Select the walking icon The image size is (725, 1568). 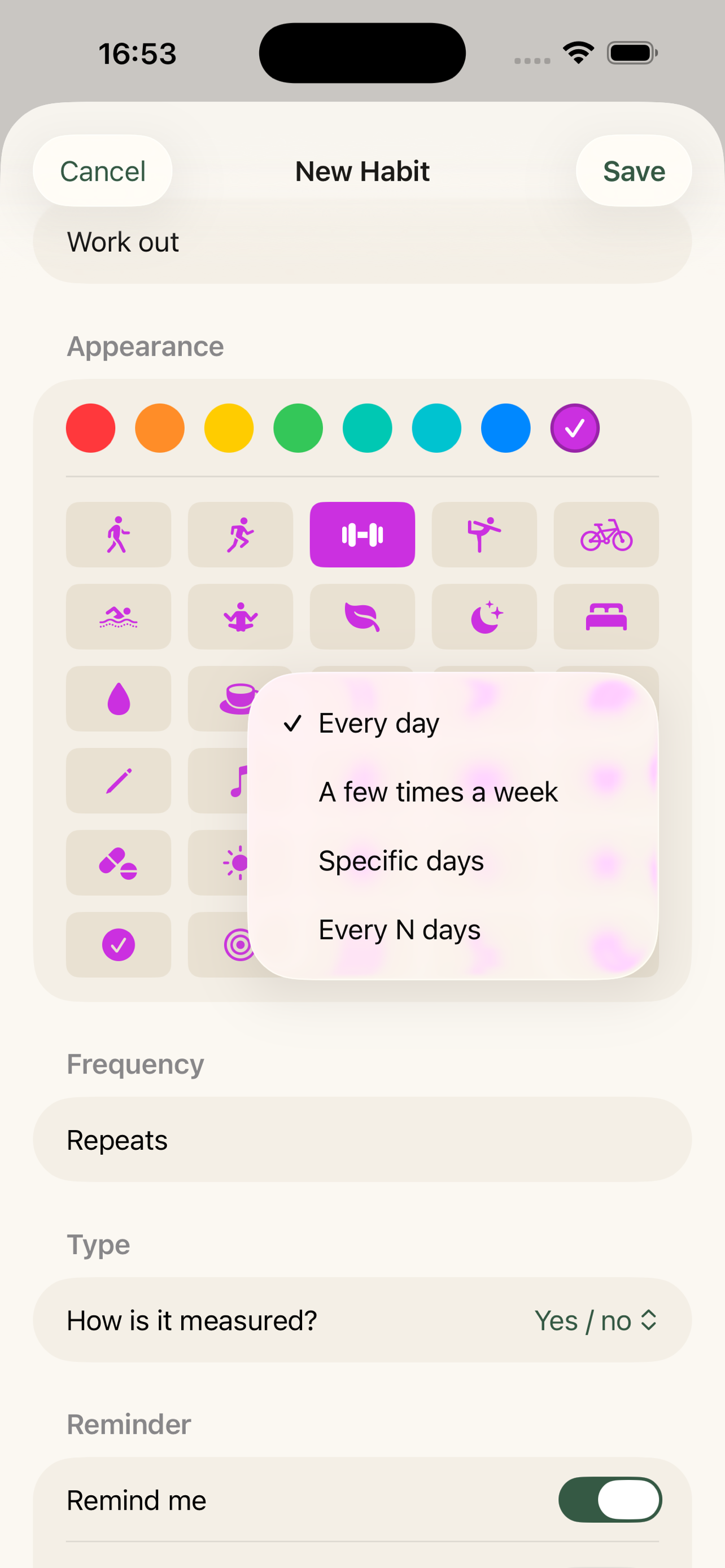pos(118,535)
